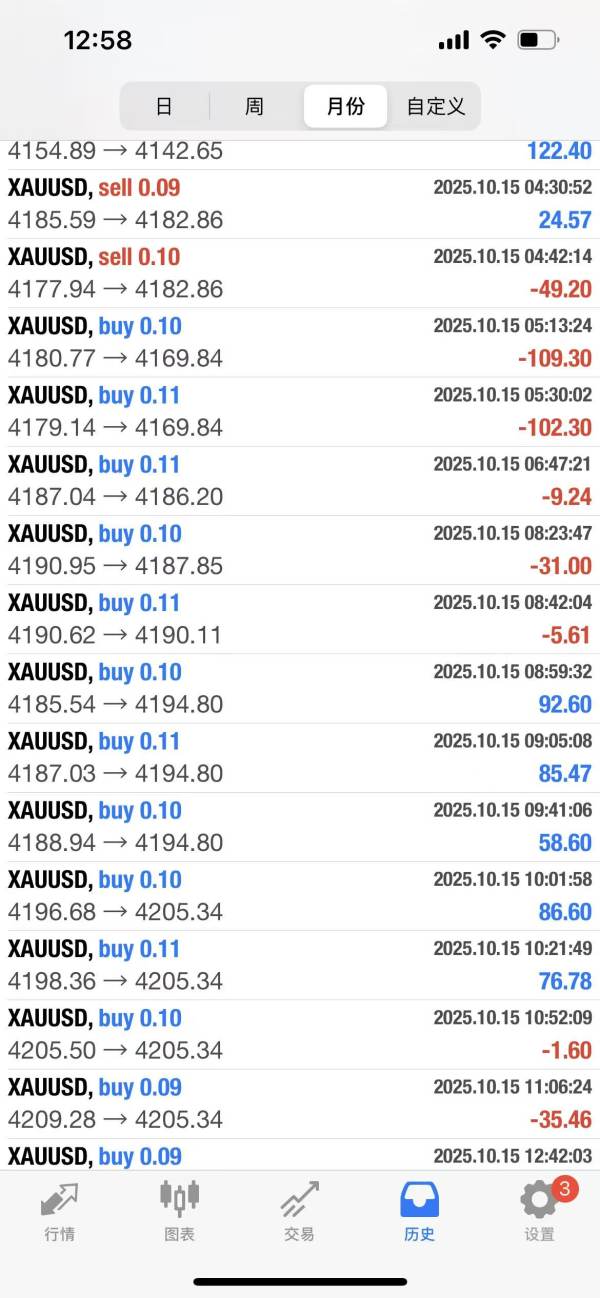Open the buy 0.10 trade at 08:59:32
600x1298 pixels.
(x=300, y=688)
